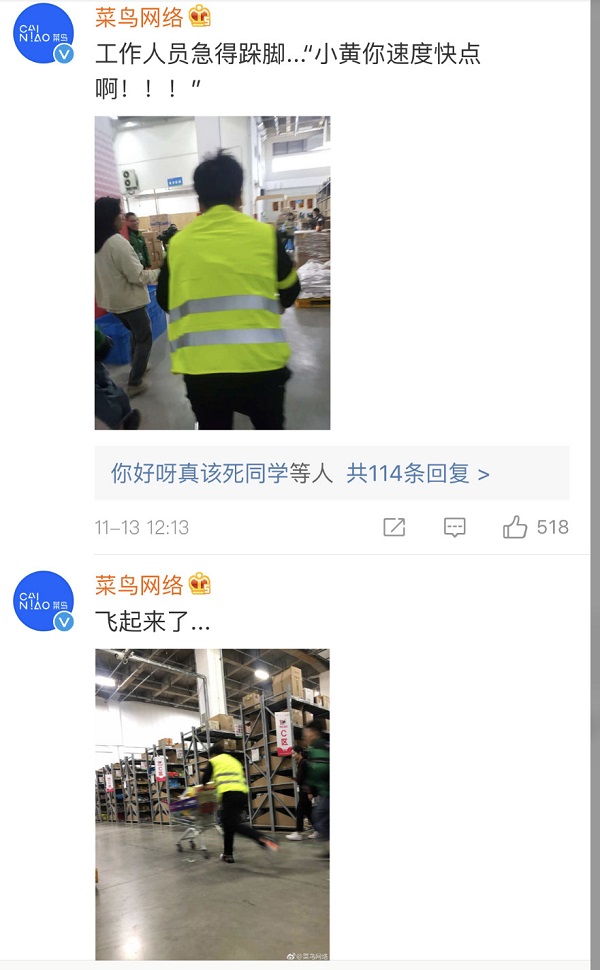View the warehouse running photo
Viewport: 600px width, 970px height.
coord(212,804)
